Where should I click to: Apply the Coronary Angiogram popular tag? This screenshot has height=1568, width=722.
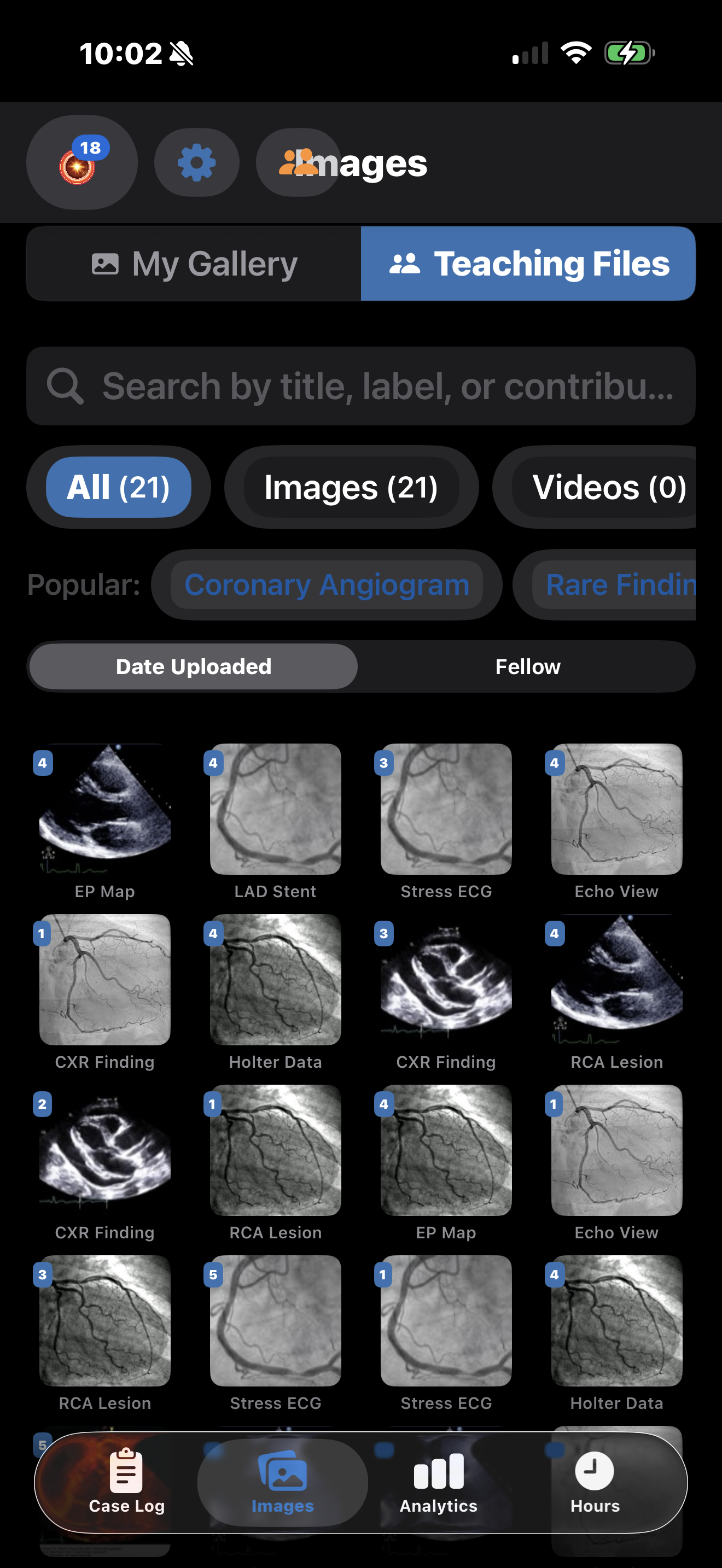[x=327, y=585]
